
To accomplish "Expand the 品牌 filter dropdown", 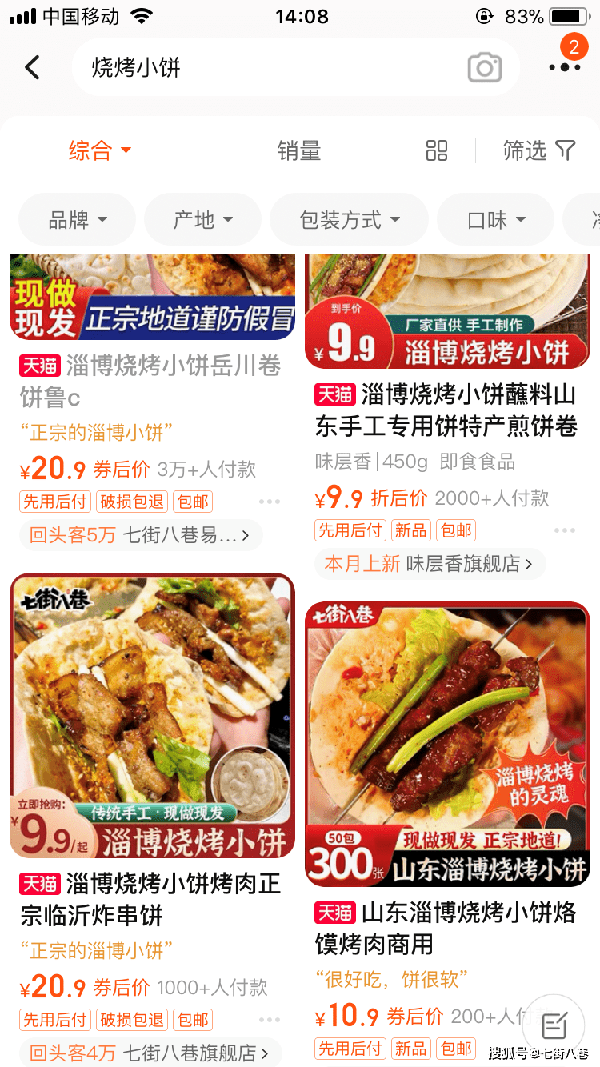I will 78,220.
